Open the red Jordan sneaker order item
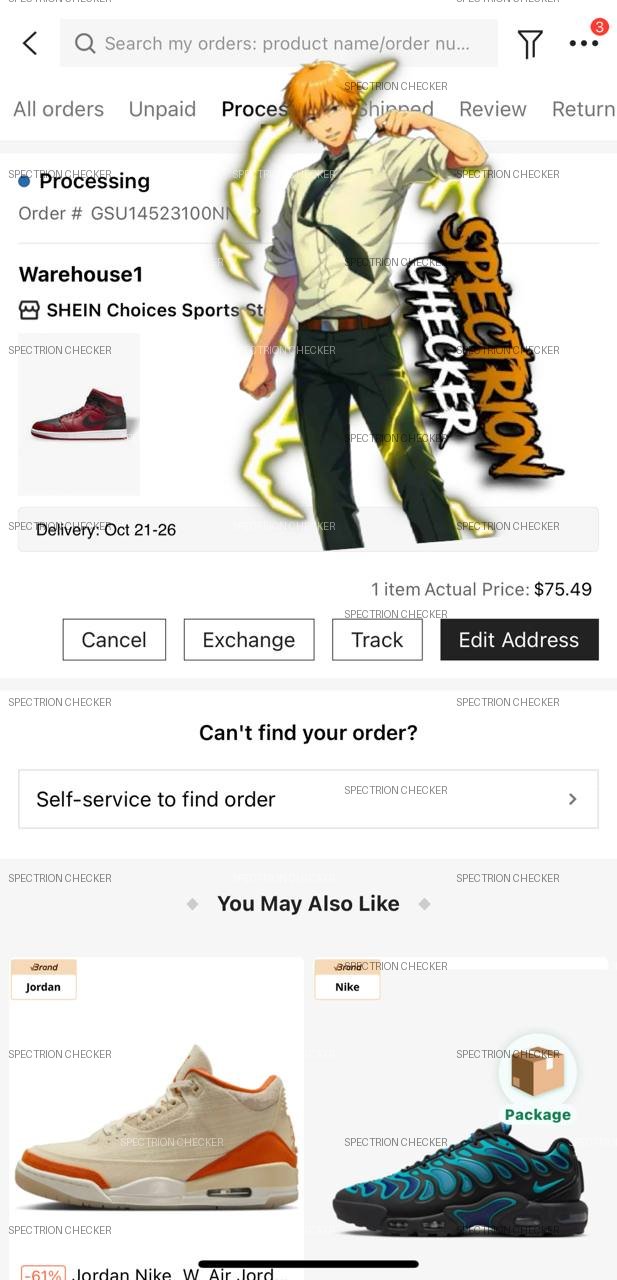The image size is (617, 1280). [79, 414]
